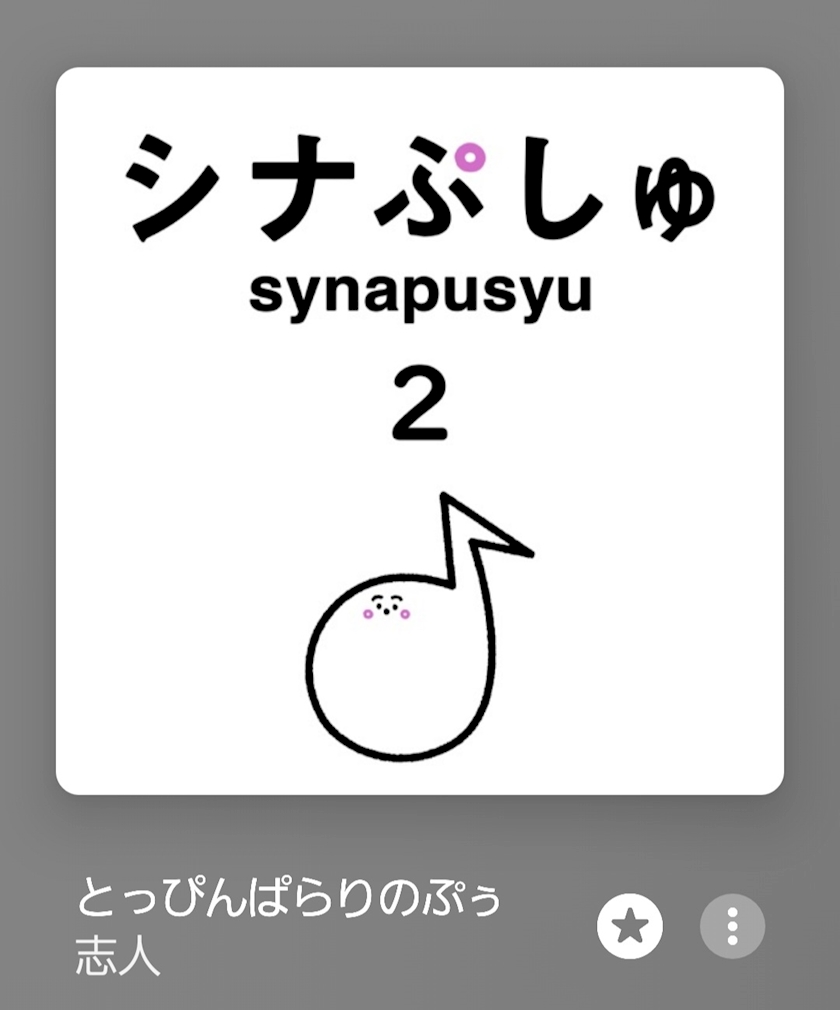Tap the synapusyu 2 album artwork
The image size is (840, 1010).
[x=420, y=431]
